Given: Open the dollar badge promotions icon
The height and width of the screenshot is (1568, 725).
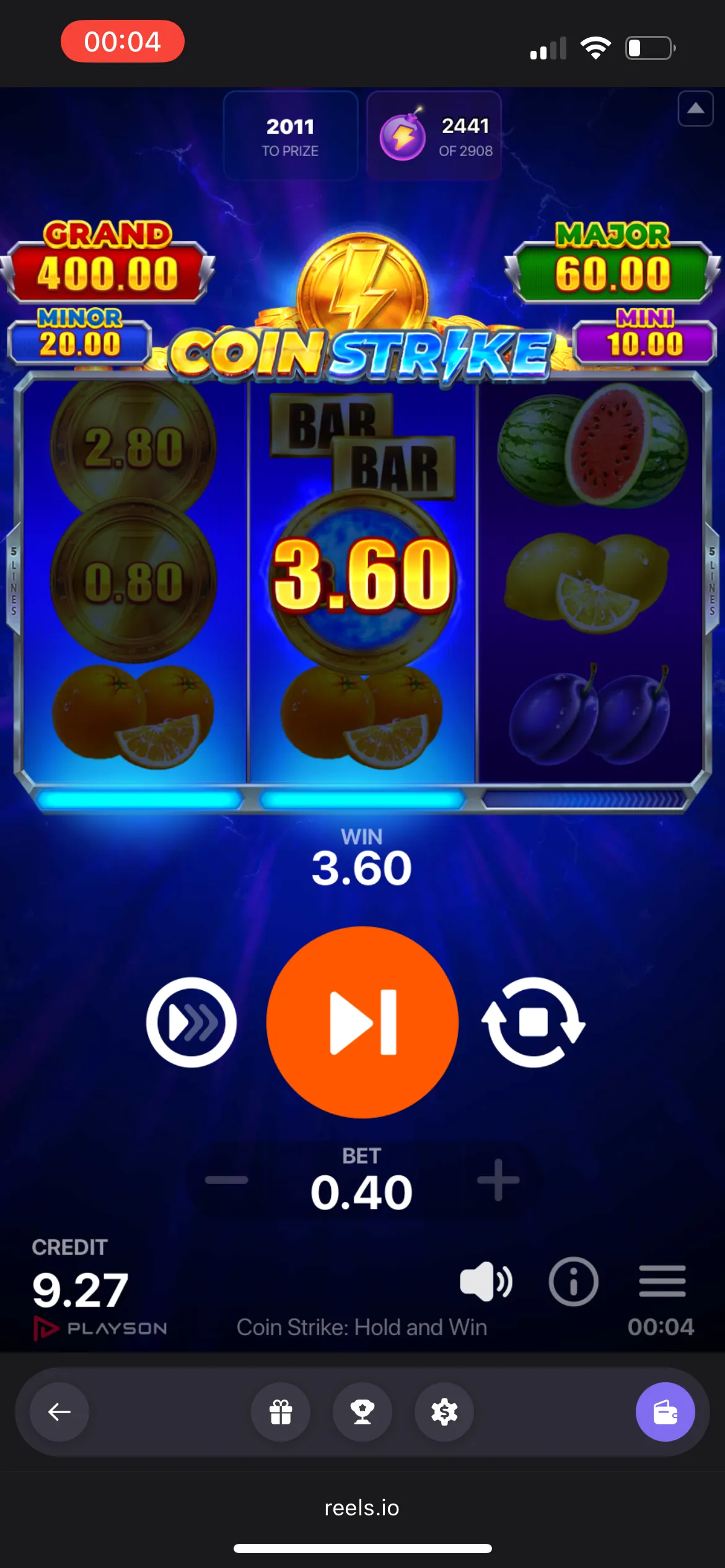Looking at the screenshot, I should click(444, 1412).
